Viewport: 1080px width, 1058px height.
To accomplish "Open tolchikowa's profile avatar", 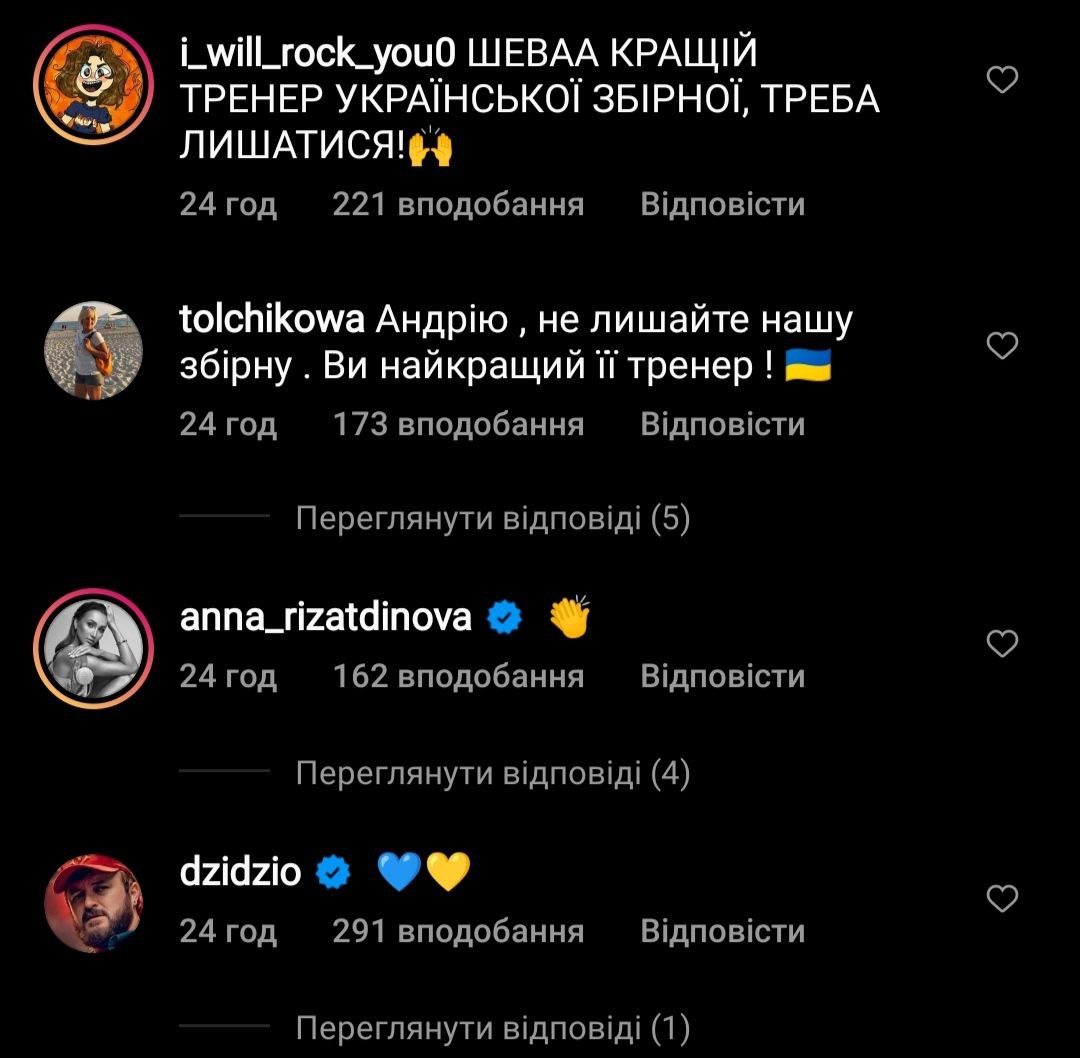I will tap(93, 350).
